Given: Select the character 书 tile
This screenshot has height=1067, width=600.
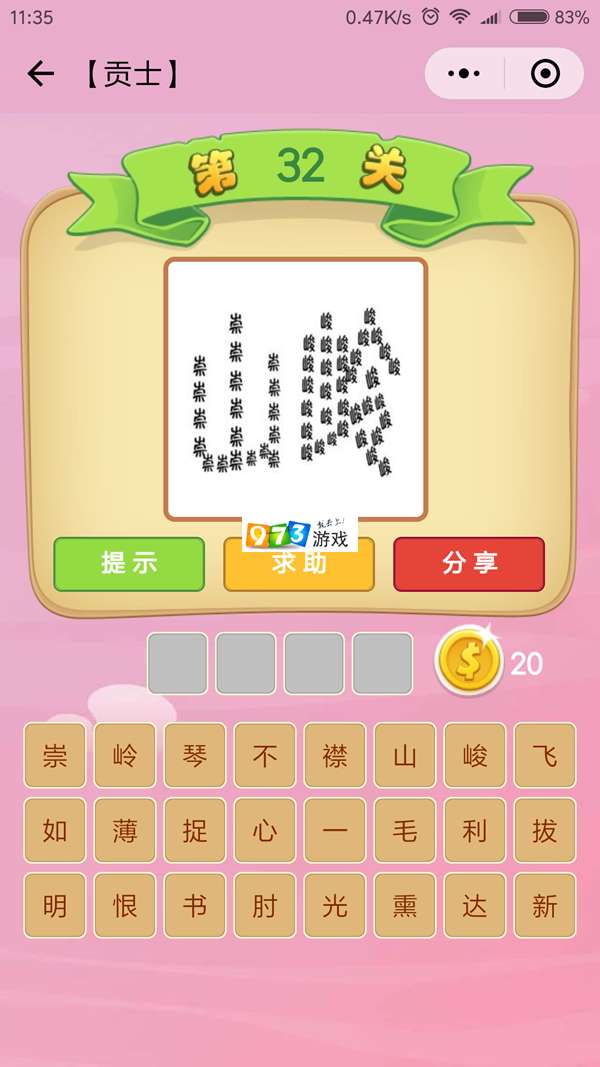Looking at the screenshot, I should coord(195,906).
